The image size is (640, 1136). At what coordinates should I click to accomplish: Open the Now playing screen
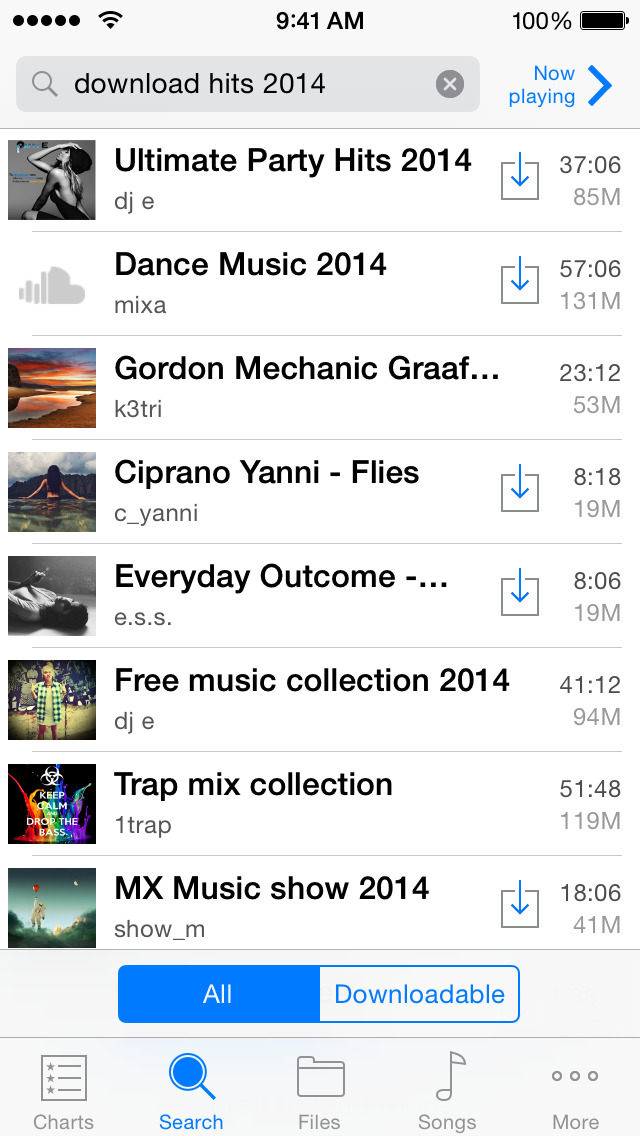560,85
